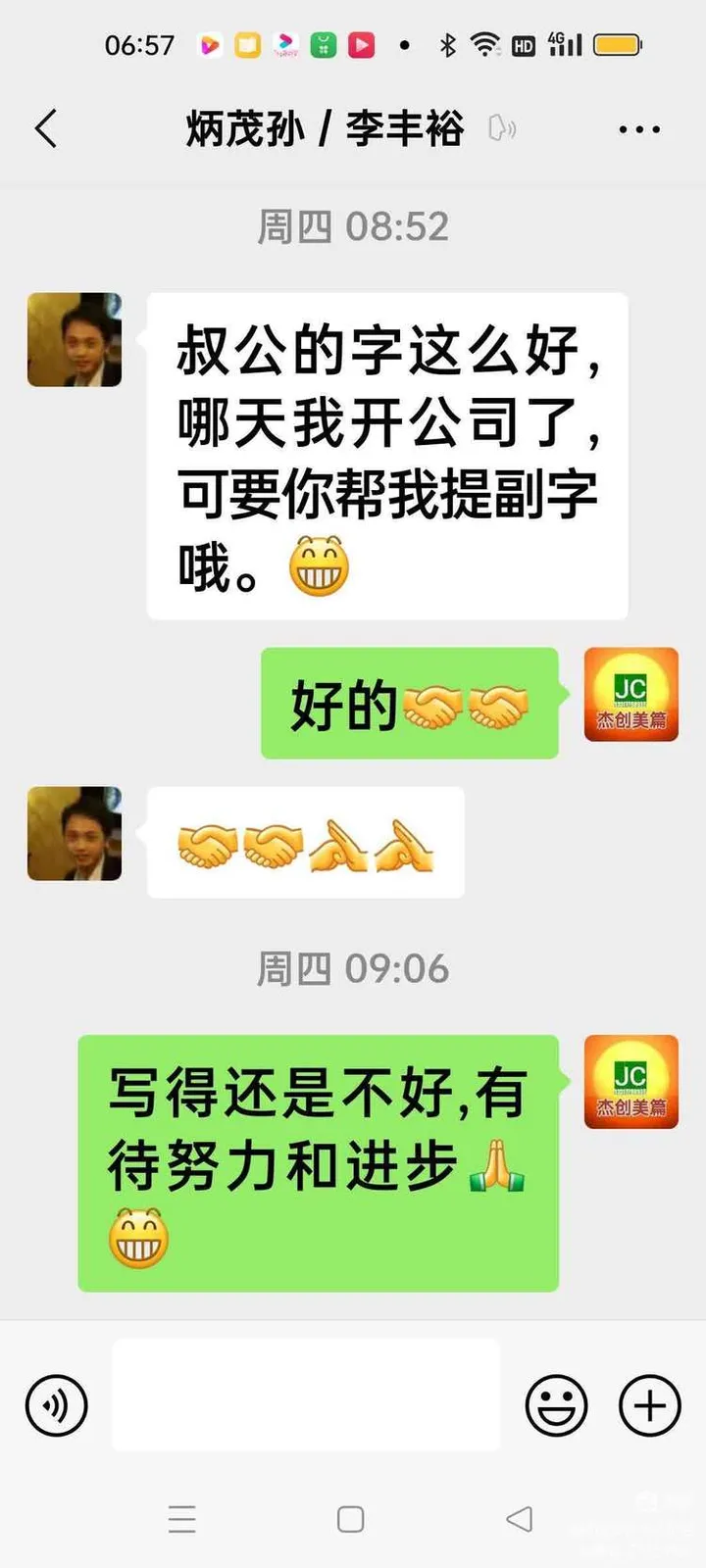Open the emoji sticker panel
Screen dimensions: 706x1568
tap(556, 1406)
